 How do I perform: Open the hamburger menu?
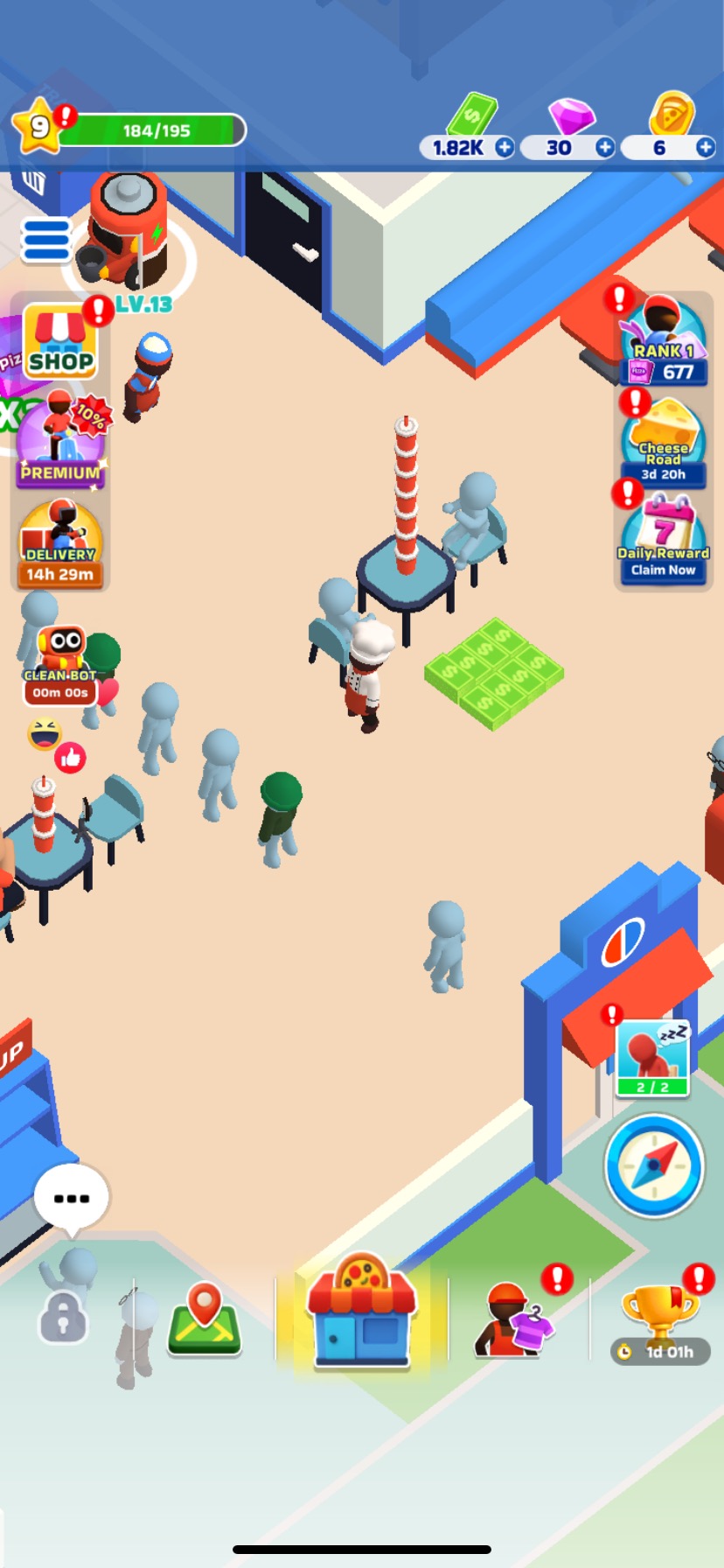(45, 240)
